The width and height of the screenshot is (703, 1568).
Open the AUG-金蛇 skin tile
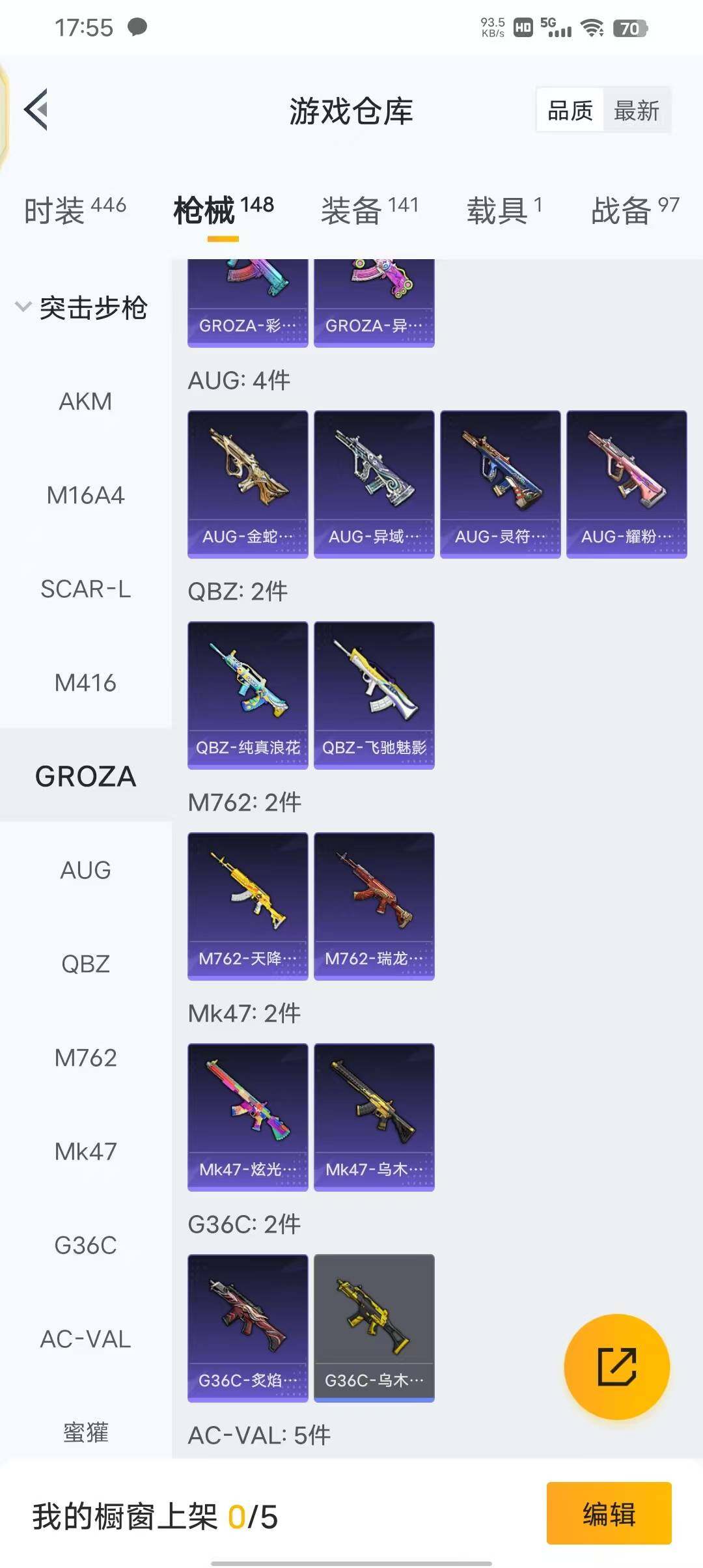point(247,484)
